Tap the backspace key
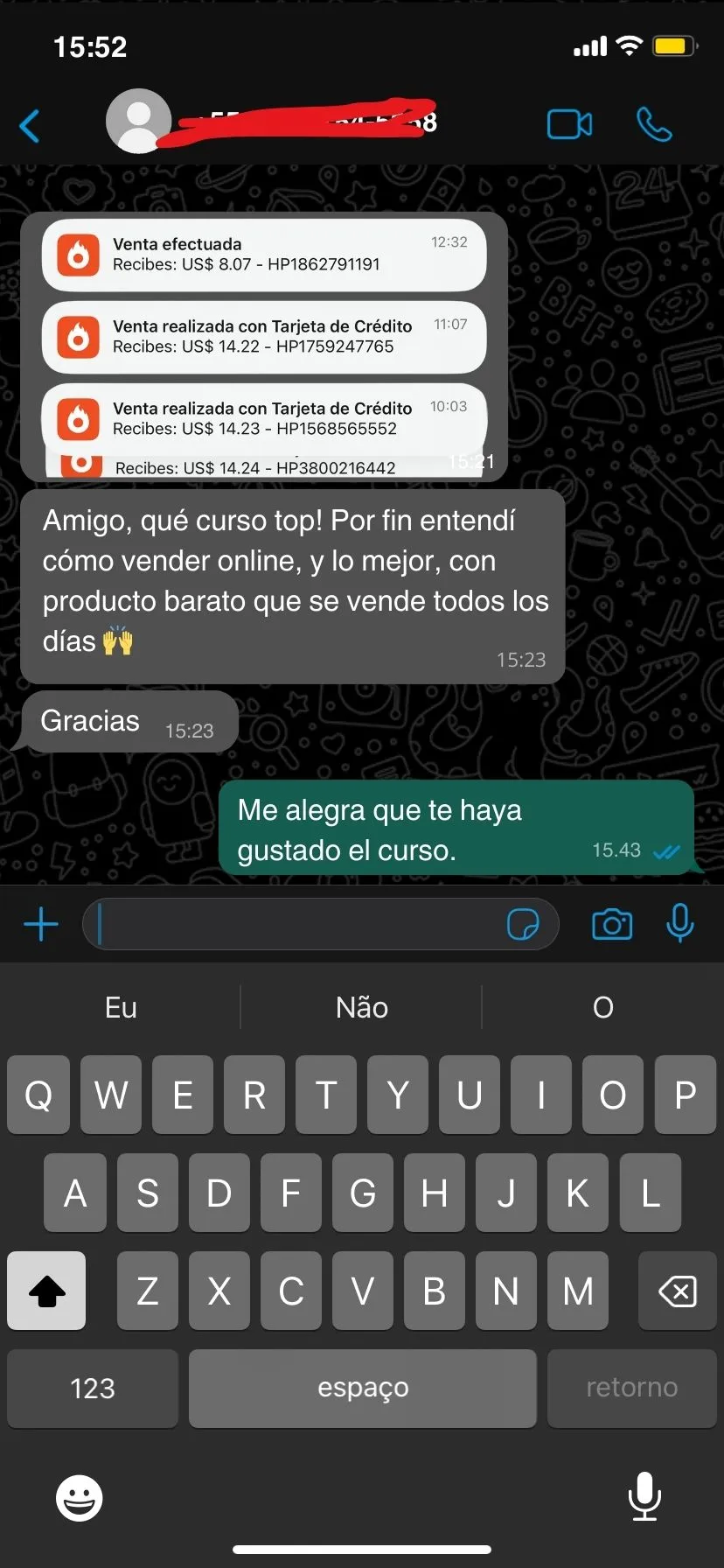Screen dimensions: 724x1568 click(677, 1291)
